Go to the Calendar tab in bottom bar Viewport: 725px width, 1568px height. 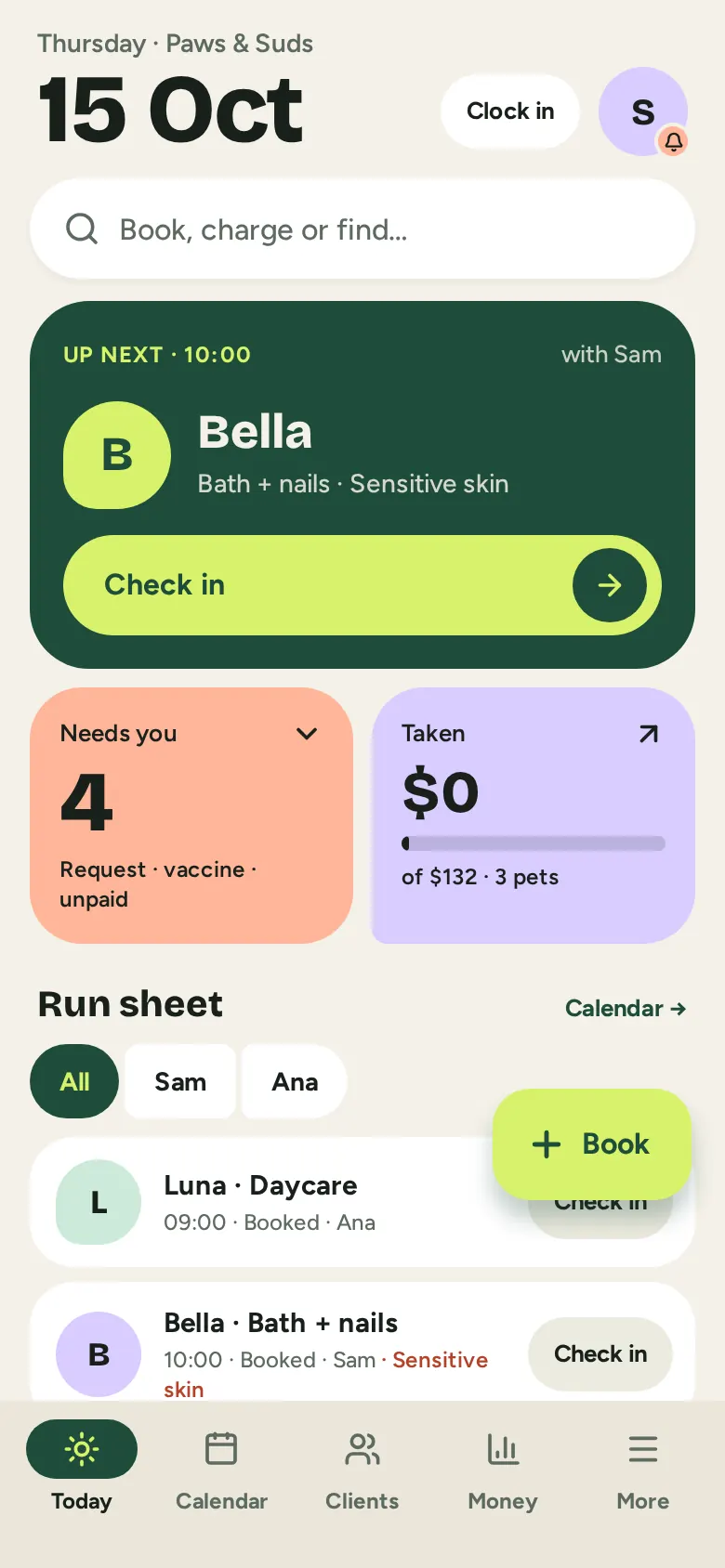(221, 1468)
